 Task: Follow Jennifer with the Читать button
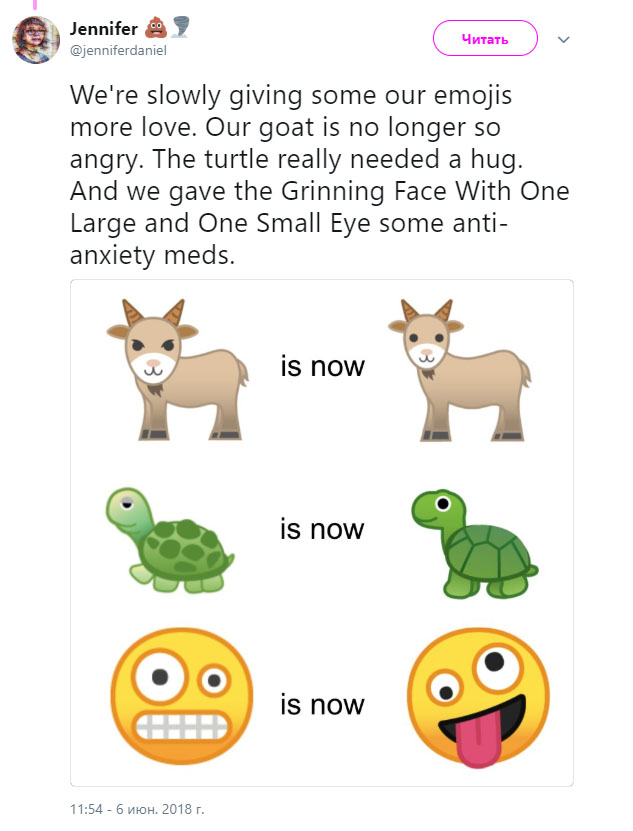tap(485, 39)
